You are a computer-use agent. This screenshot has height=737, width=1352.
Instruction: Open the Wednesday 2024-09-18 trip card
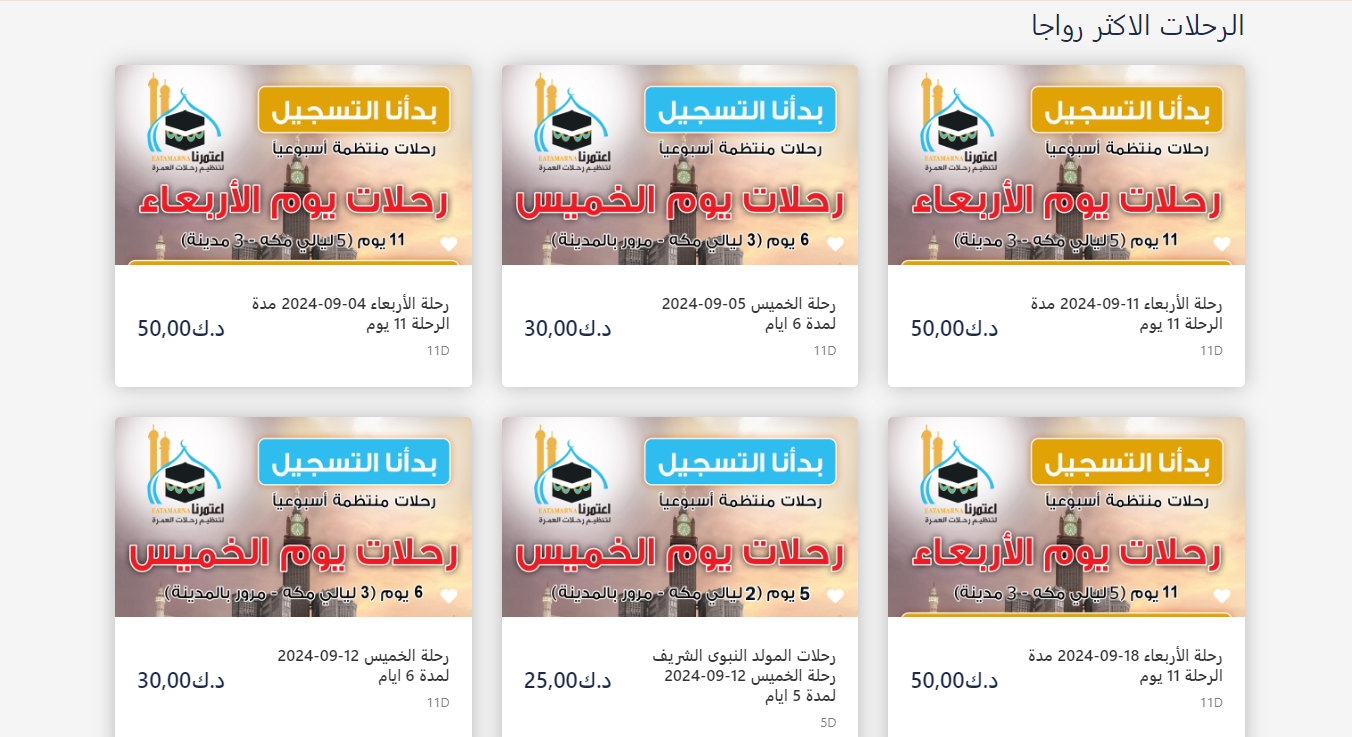(x=1066, y=577)
